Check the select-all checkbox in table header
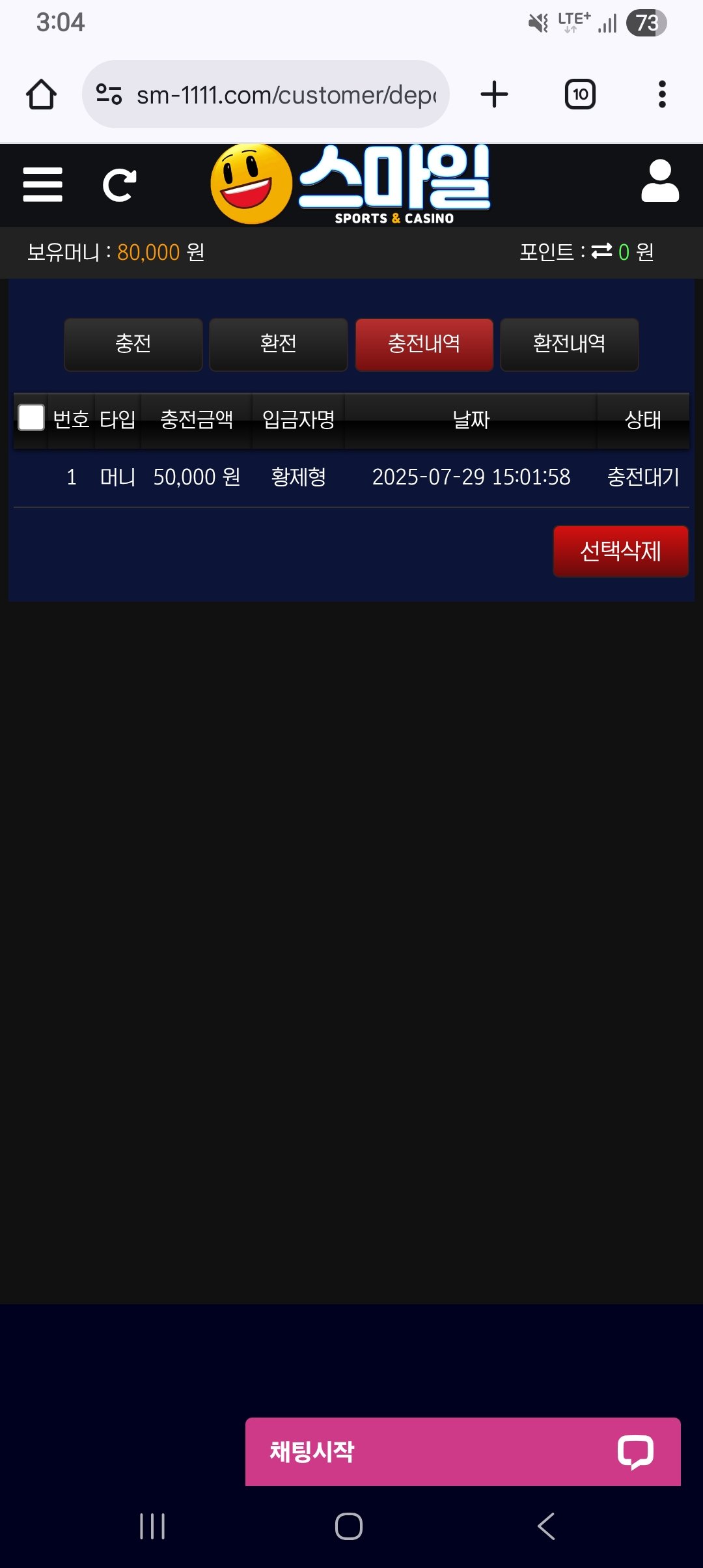This screenshot has width=703, height=1568. 31,418
